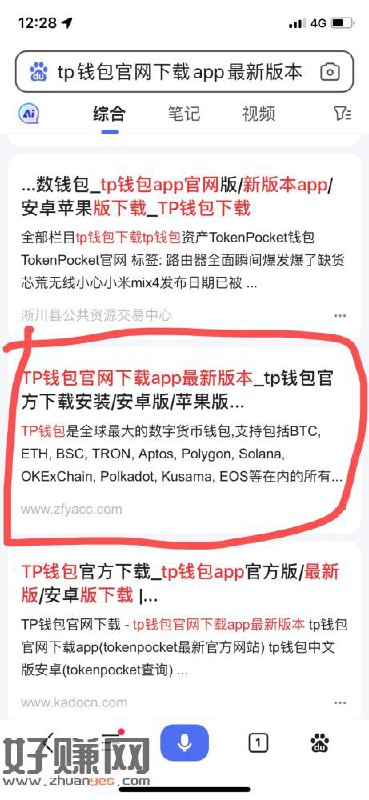Open the www.zfyacc.com search result
Viewport: 369px width, 800px height.
tap(184, 437)
